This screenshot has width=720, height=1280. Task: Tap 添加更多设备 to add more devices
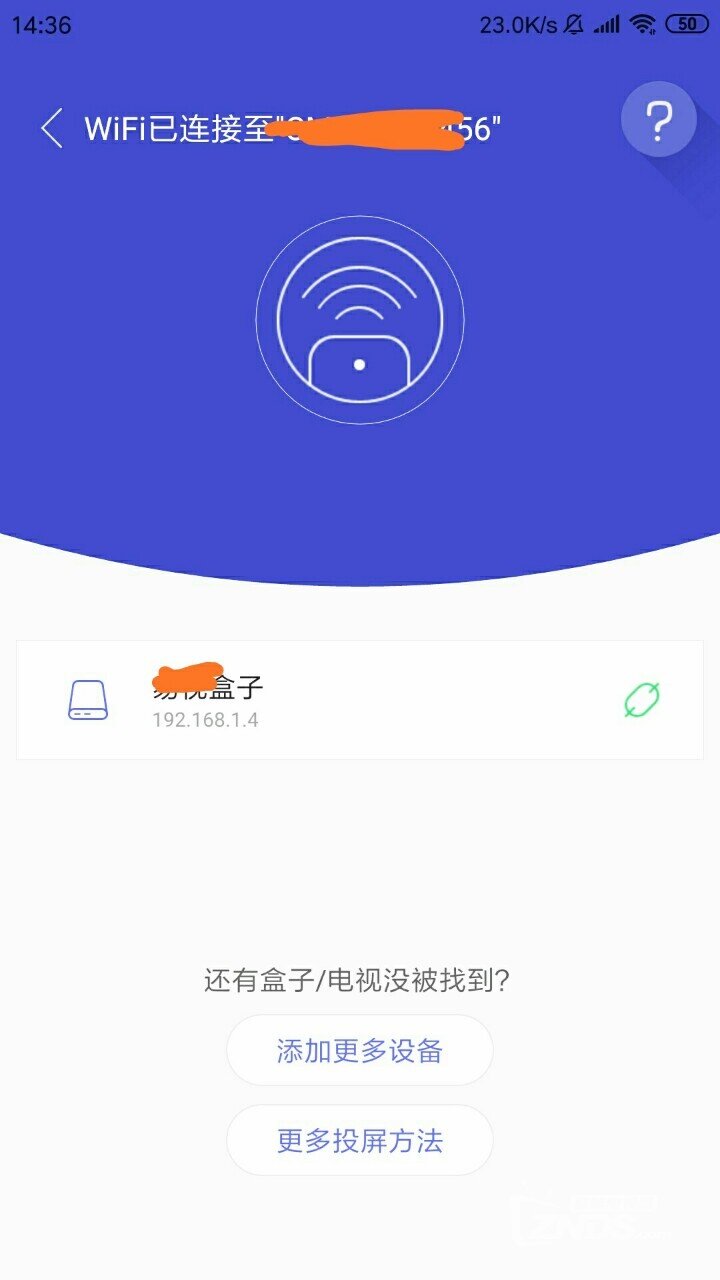click(x=360, y=1050)
